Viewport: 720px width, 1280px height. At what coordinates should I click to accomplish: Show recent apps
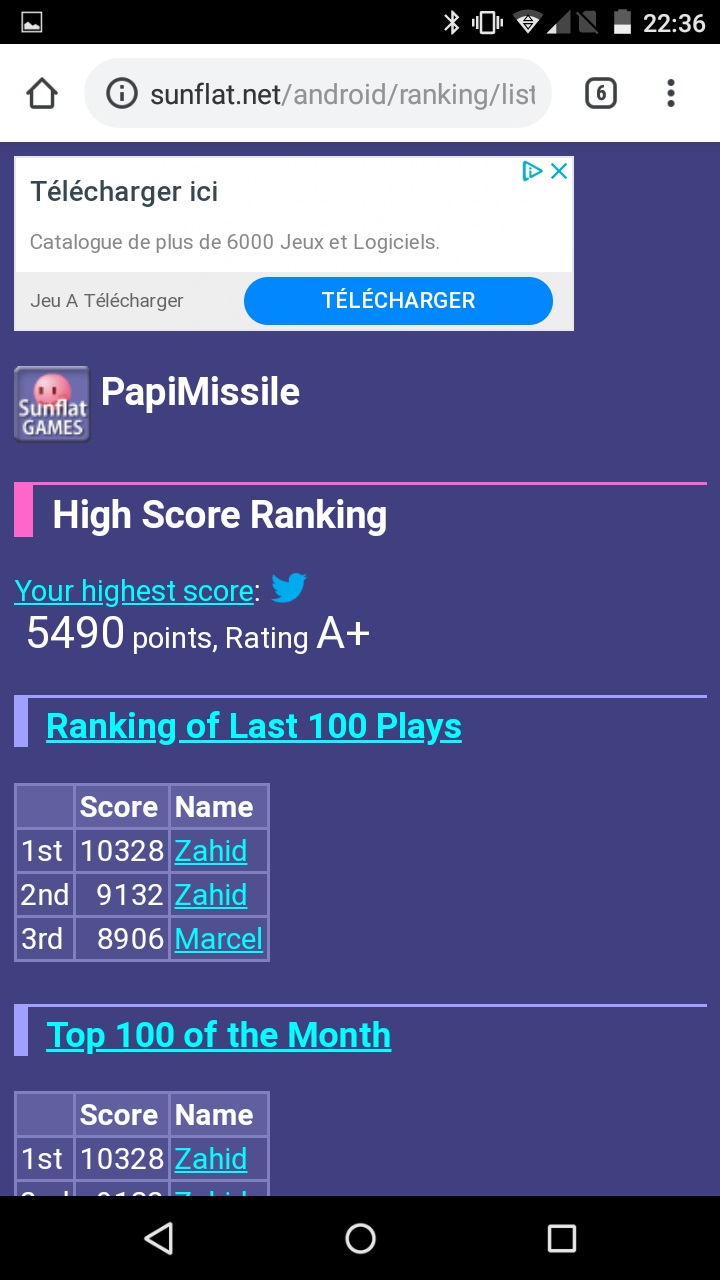pyautogui.click(x=562, y=1238)
